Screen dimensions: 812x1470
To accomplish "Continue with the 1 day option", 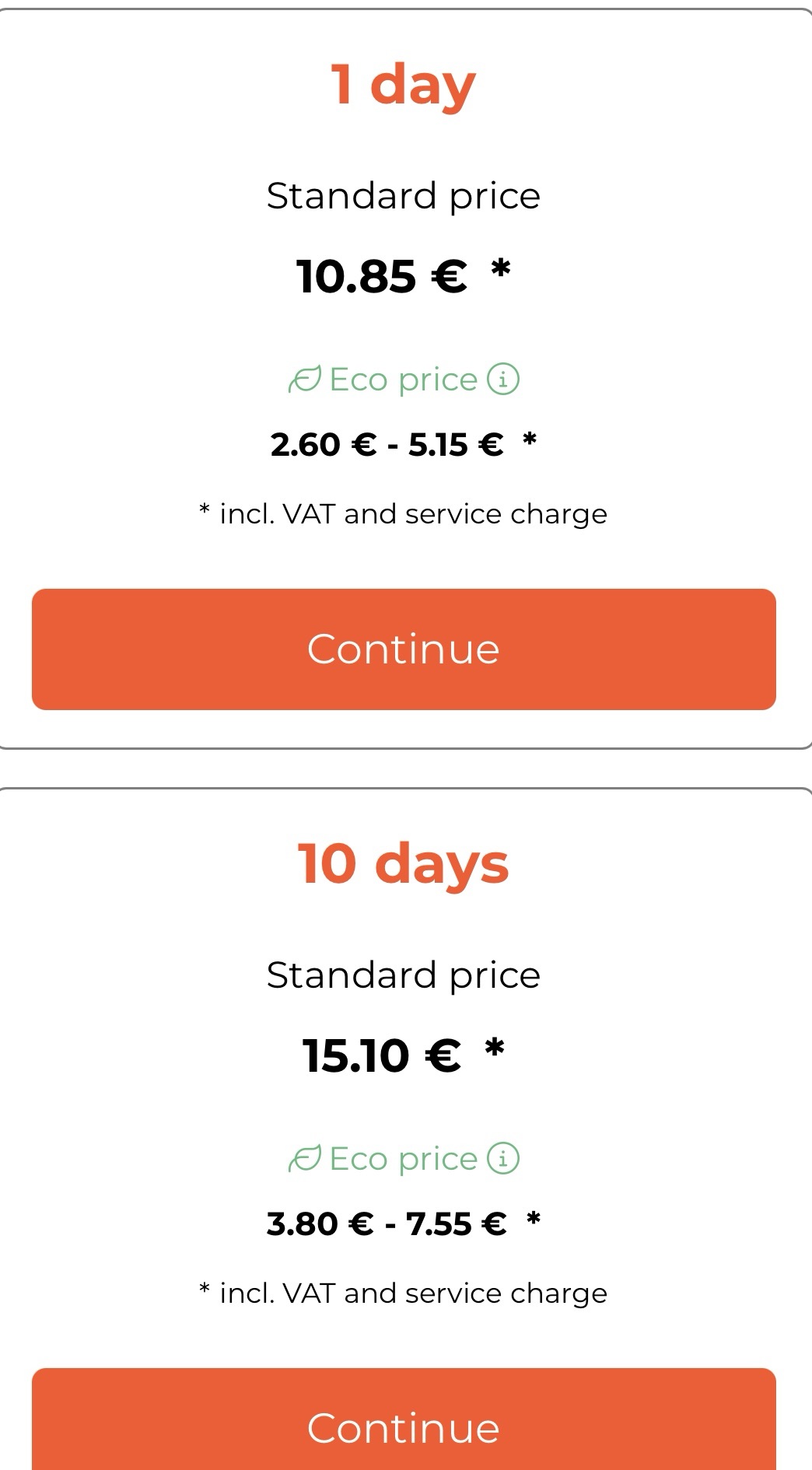I will coord(404,649).
